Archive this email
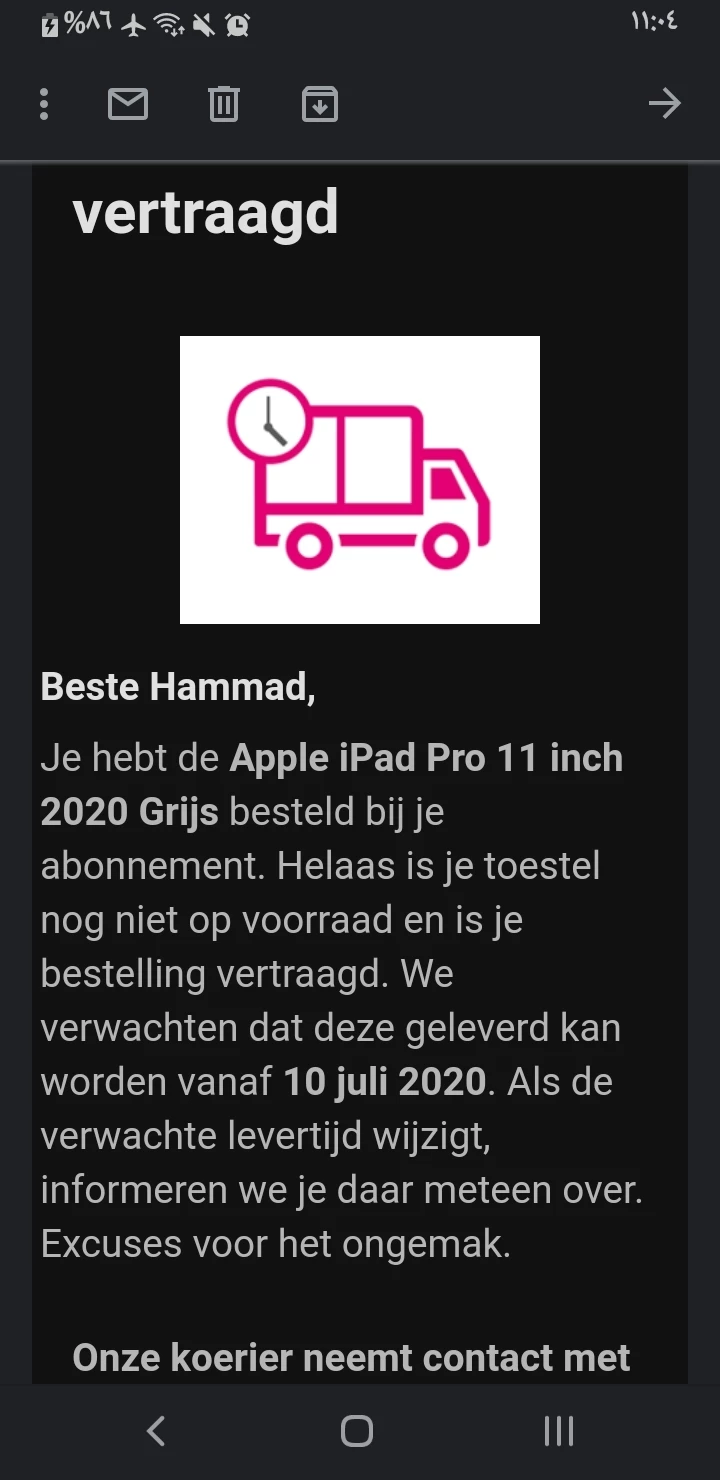 [320, 104]
